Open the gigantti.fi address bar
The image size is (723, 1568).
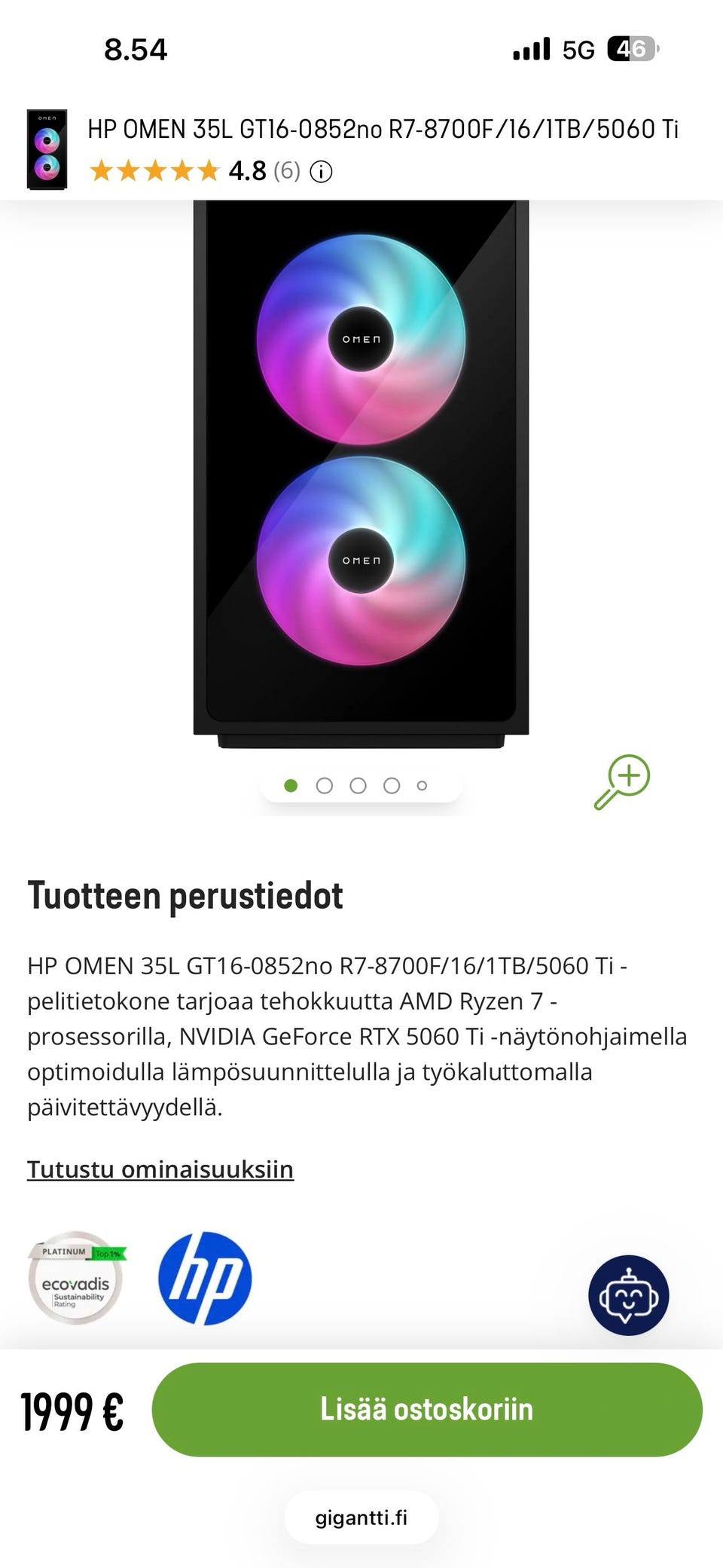[361, 1518]
